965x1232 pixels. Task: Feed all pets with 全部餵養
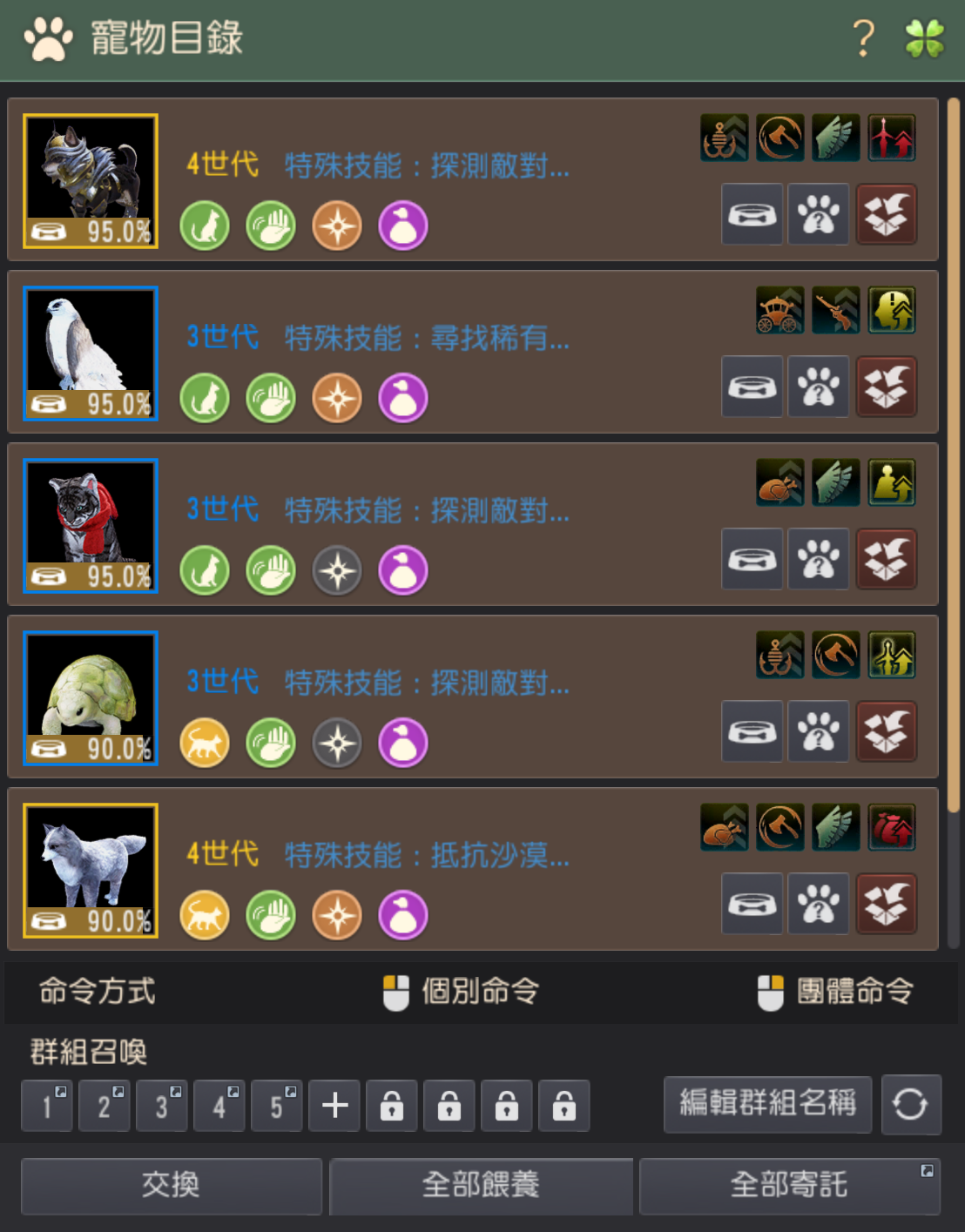pos(481,1185)
